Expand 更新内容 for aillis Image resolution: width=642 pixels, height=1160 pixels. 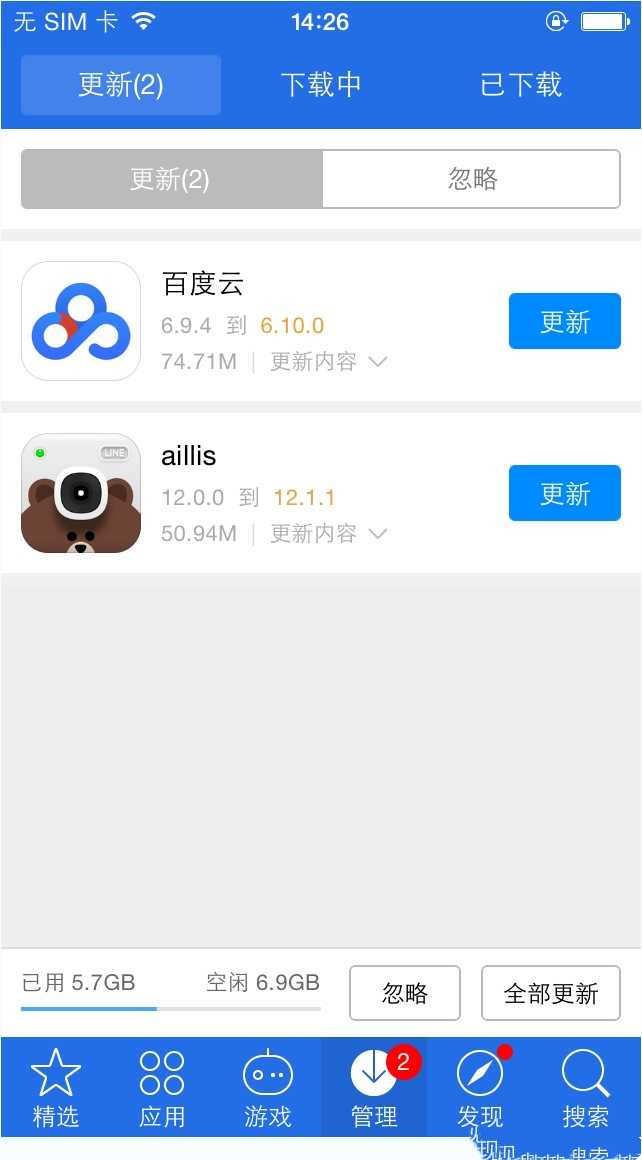pyautogui.click(x=328, y=534)
